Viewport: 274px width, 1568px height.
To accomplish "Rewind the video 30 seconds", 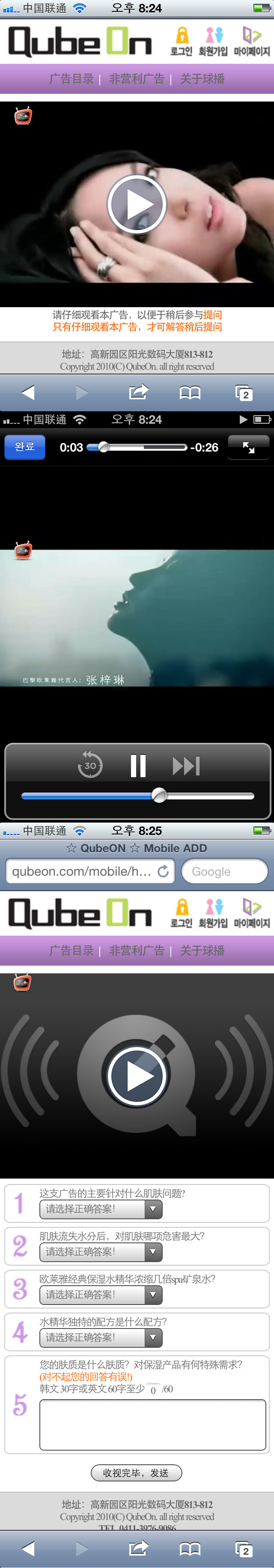I will click(x=90, y=765).
